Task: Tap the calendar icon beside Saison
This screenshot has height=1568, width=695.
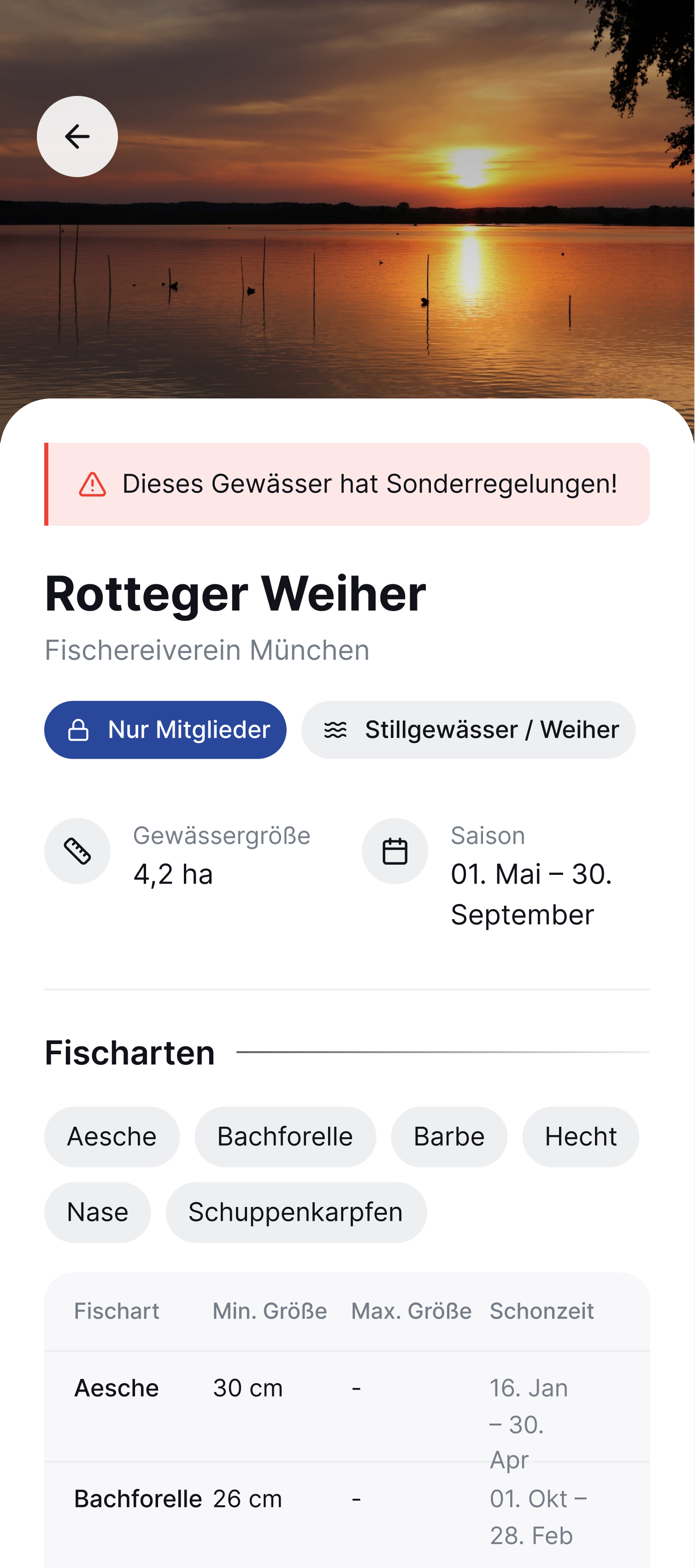Action: pos(395,850)
